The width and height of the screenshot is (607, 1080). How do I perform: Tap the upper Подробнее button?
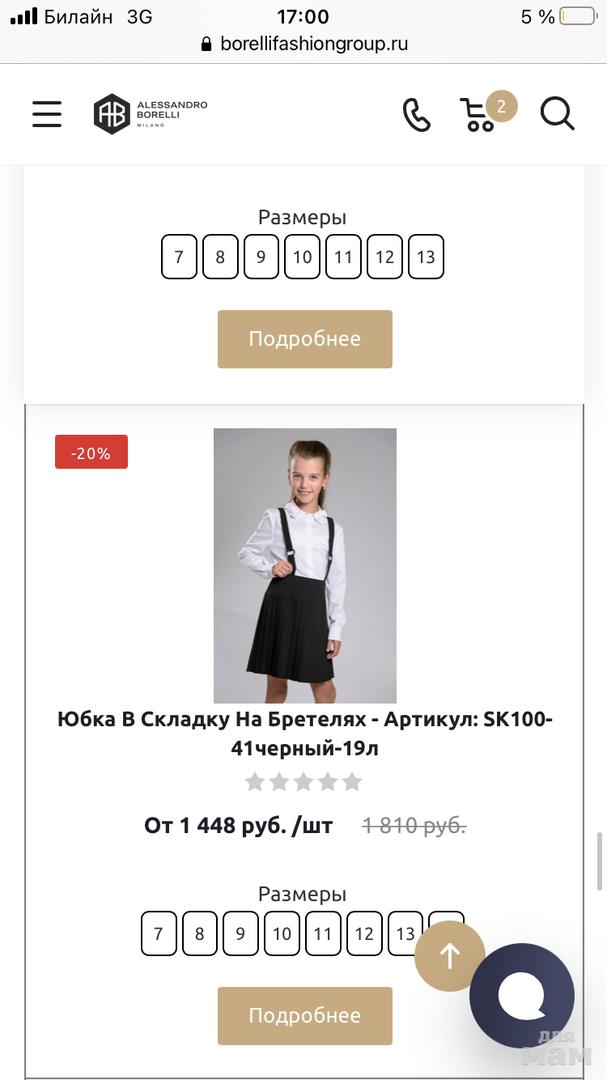305,339
